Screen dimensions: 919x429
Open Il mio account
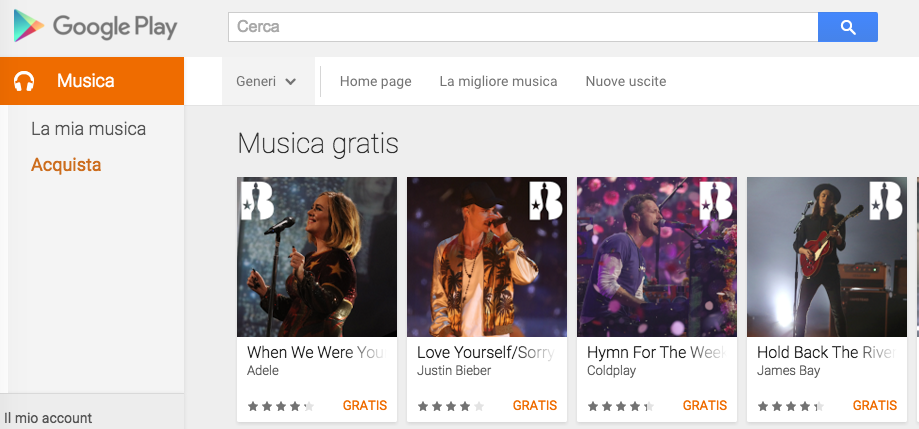48,418
